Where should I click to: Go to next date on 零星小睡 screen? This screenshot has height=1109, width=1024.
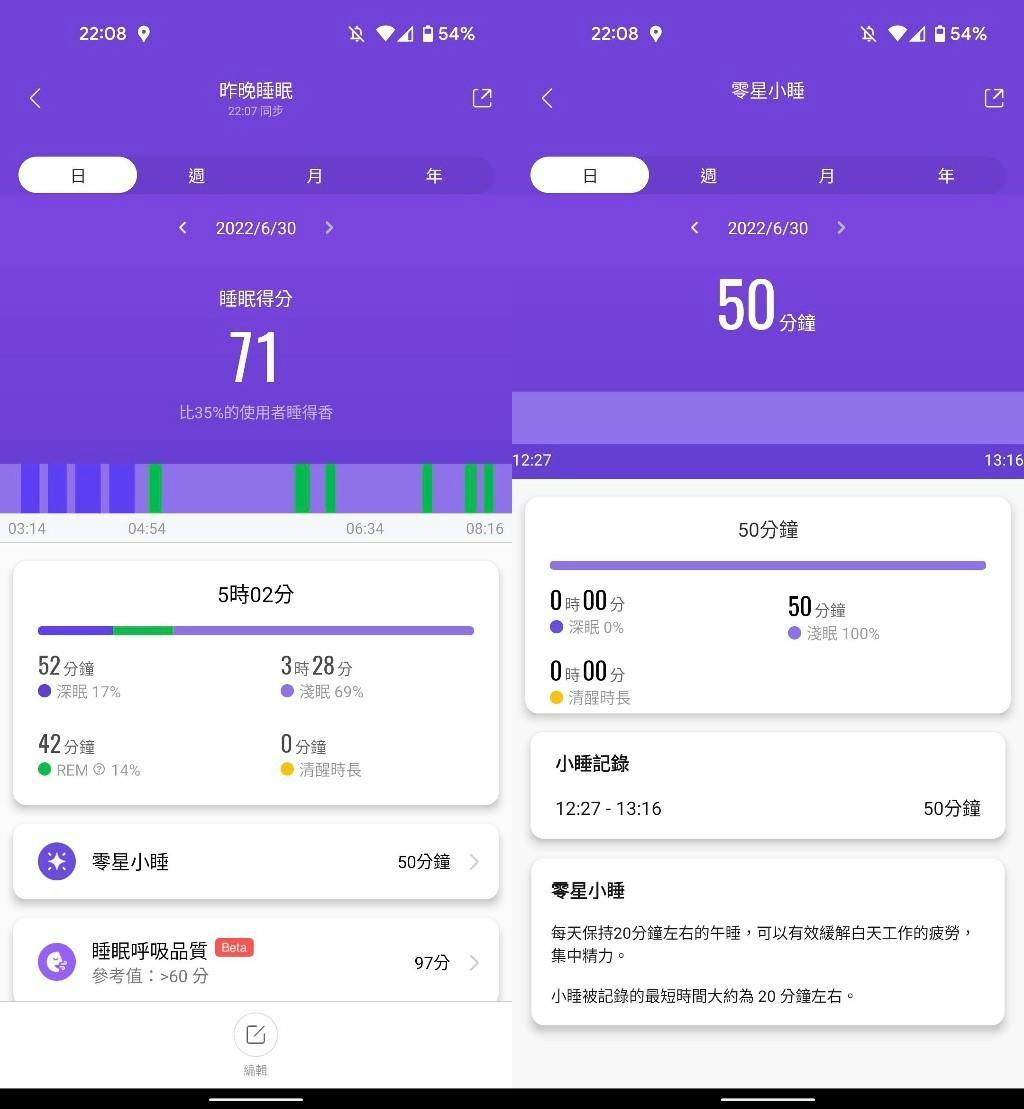click(841, 228)
